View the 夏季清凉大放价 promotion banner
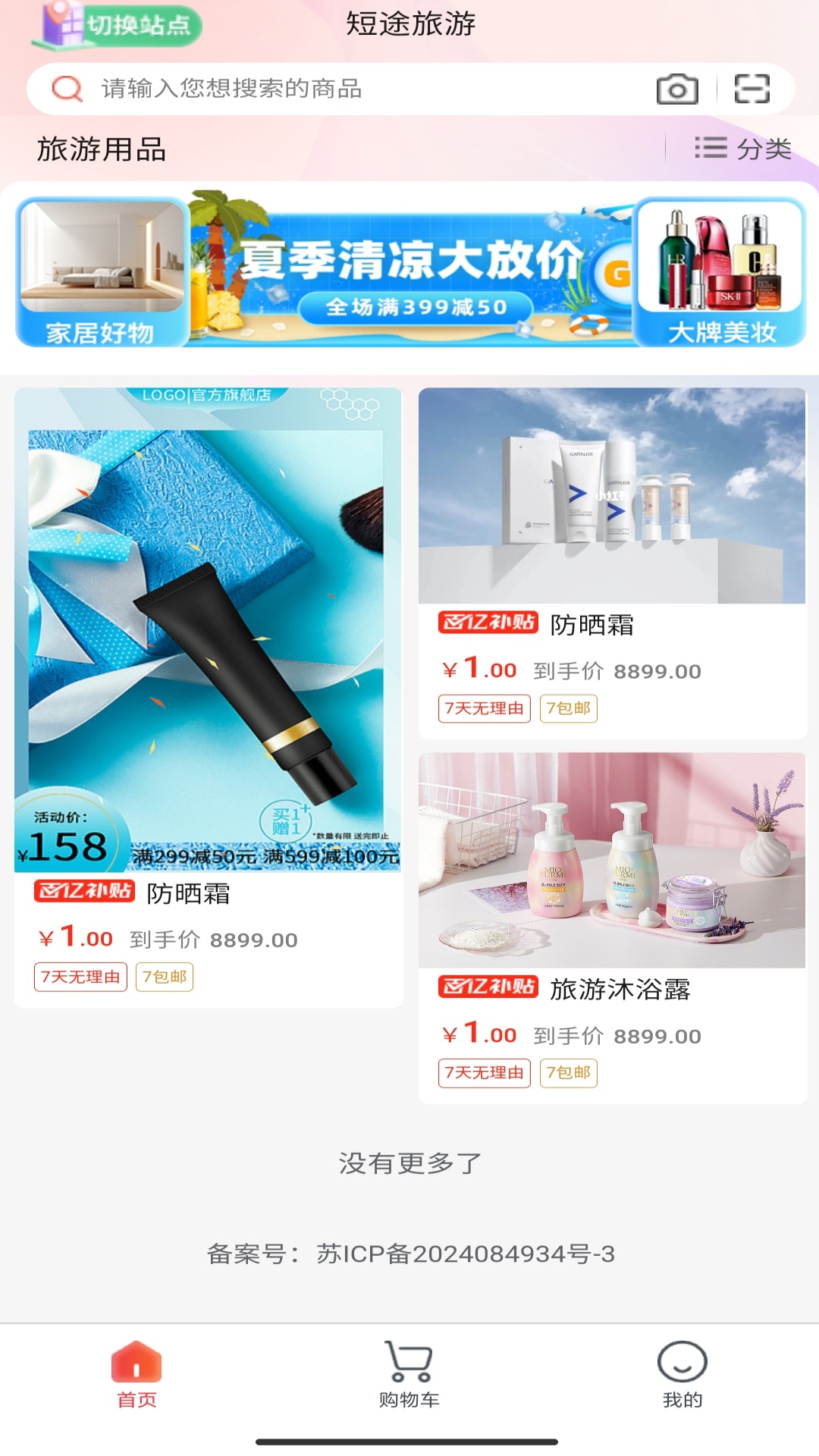 (411, 271)
